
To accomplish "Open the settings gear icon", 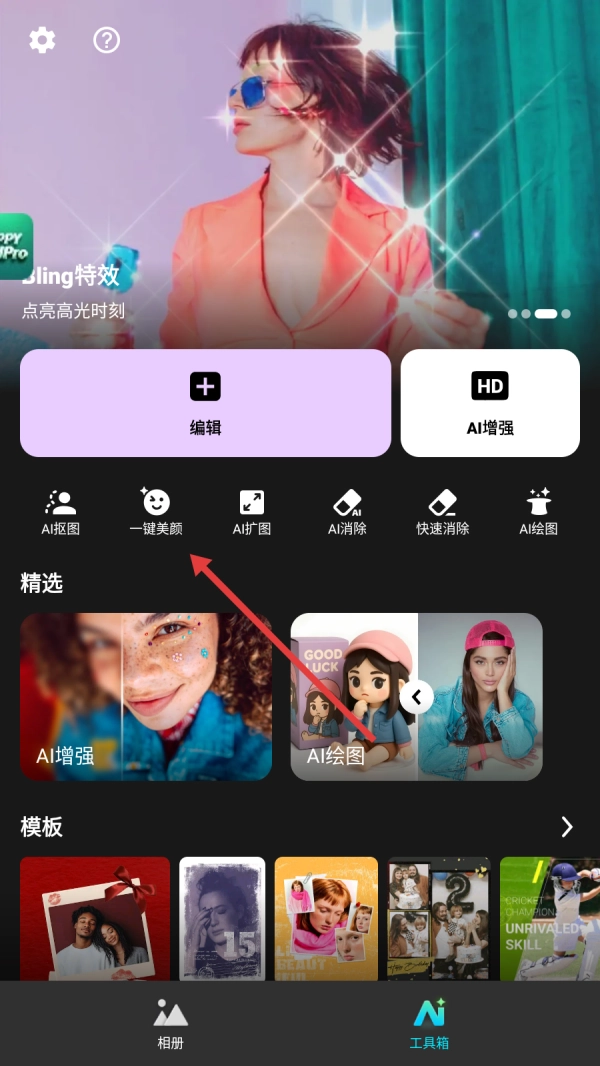I will click(x=42, y=40).
